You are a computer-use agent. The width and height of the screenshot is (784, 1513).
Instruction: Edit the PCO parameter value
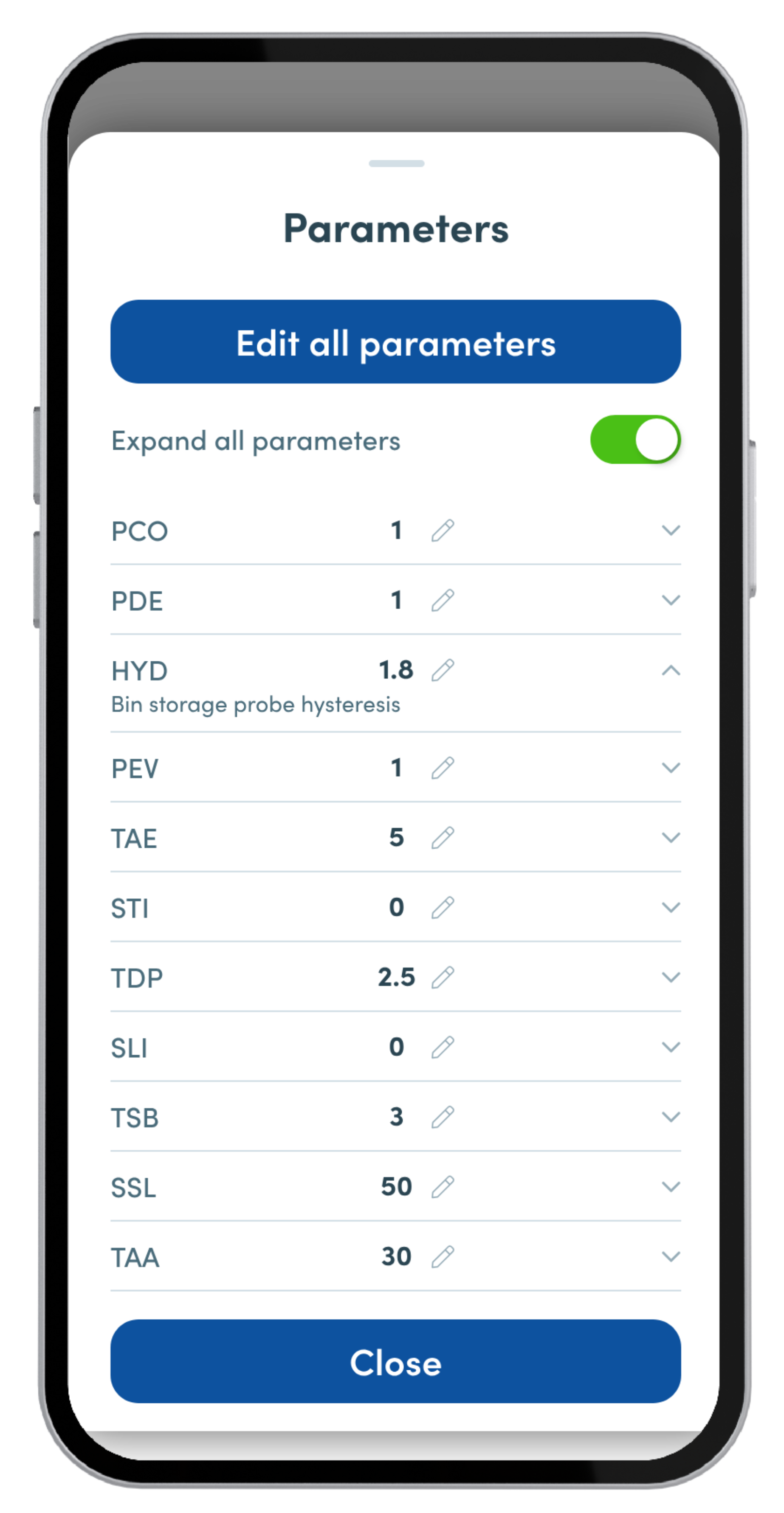443,531
